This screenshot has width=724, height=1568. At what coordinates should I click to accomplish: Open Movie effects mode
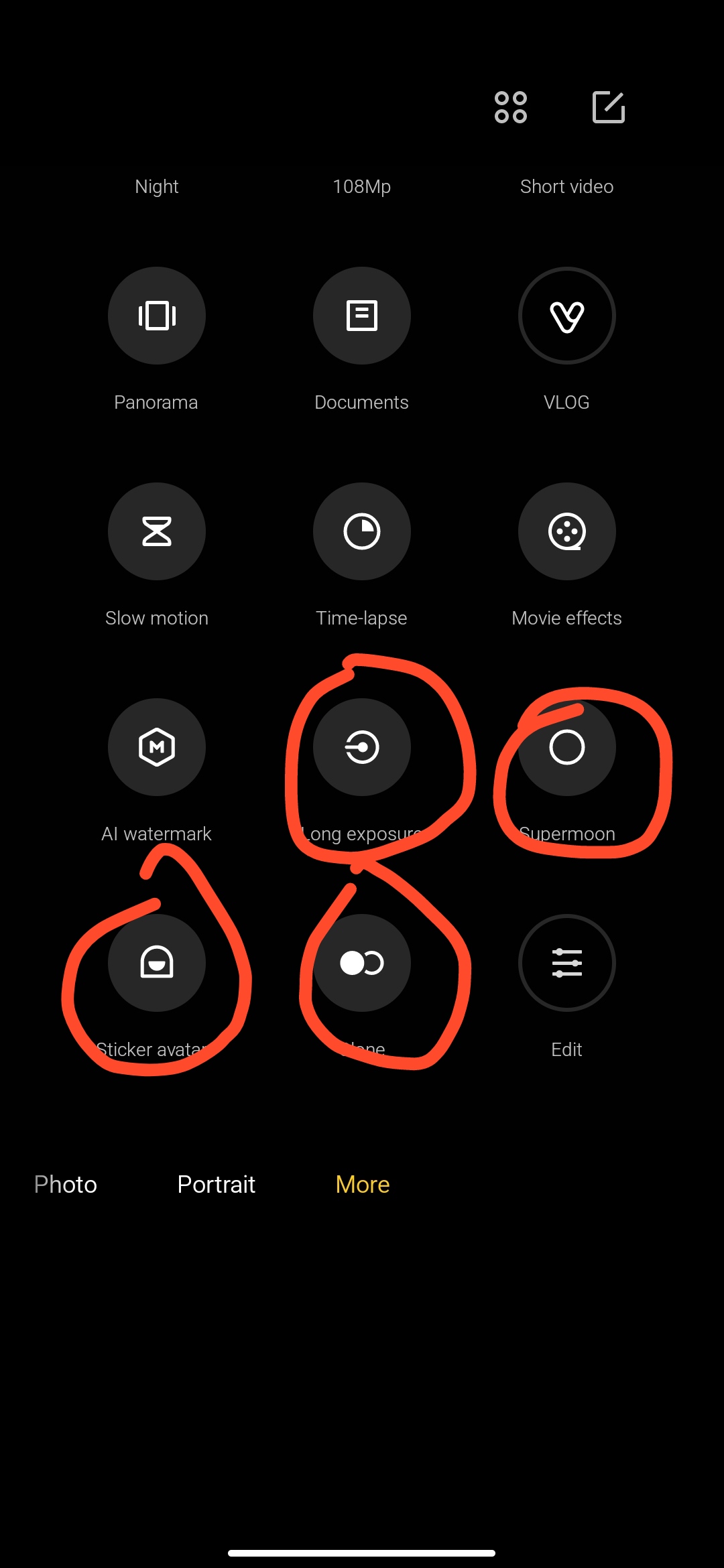pyautogui.click(x=567, y=531)
